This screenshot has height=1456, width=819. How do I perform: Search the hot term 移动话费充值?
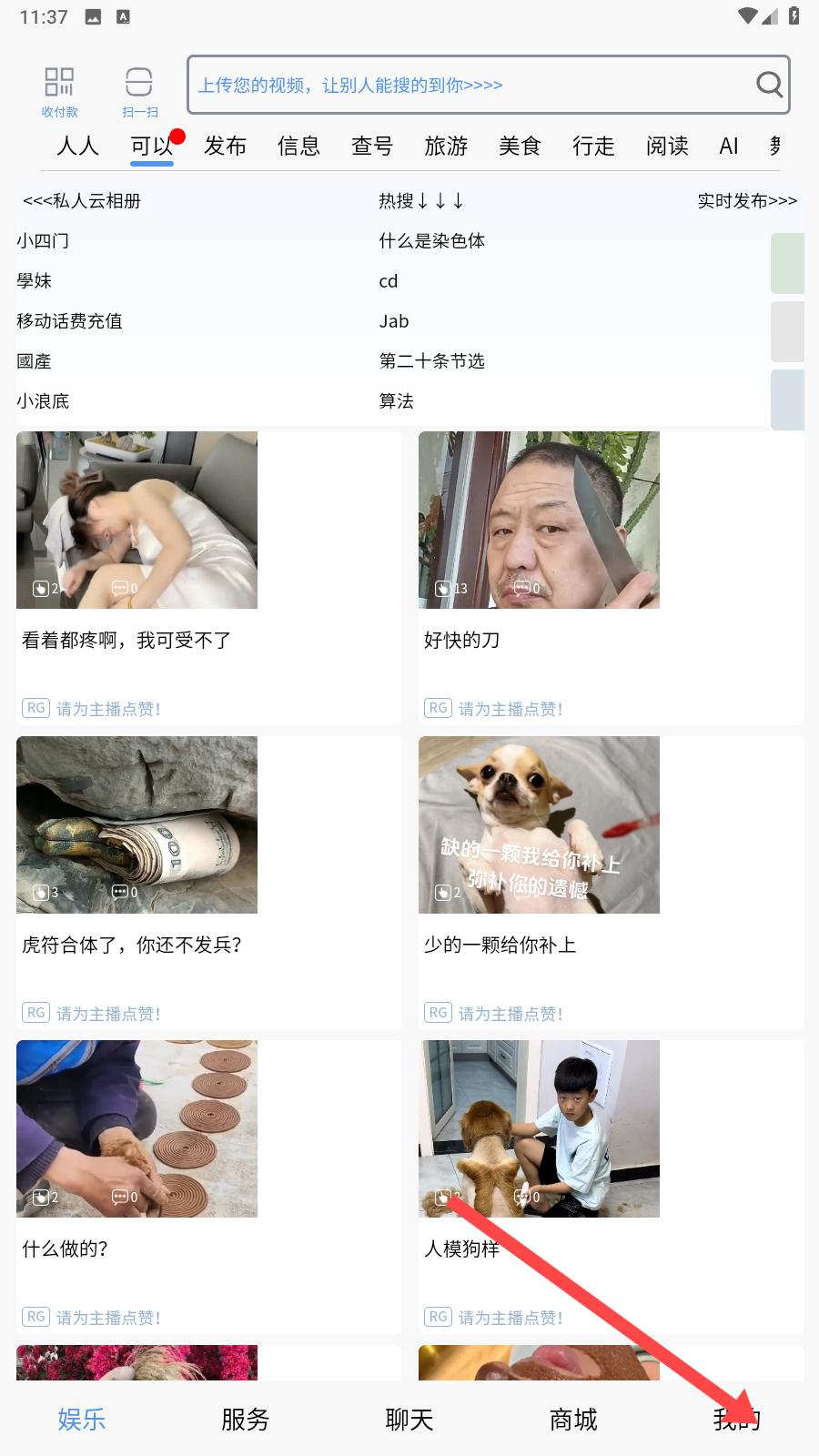pyautogui.click(x=69, y=321)
